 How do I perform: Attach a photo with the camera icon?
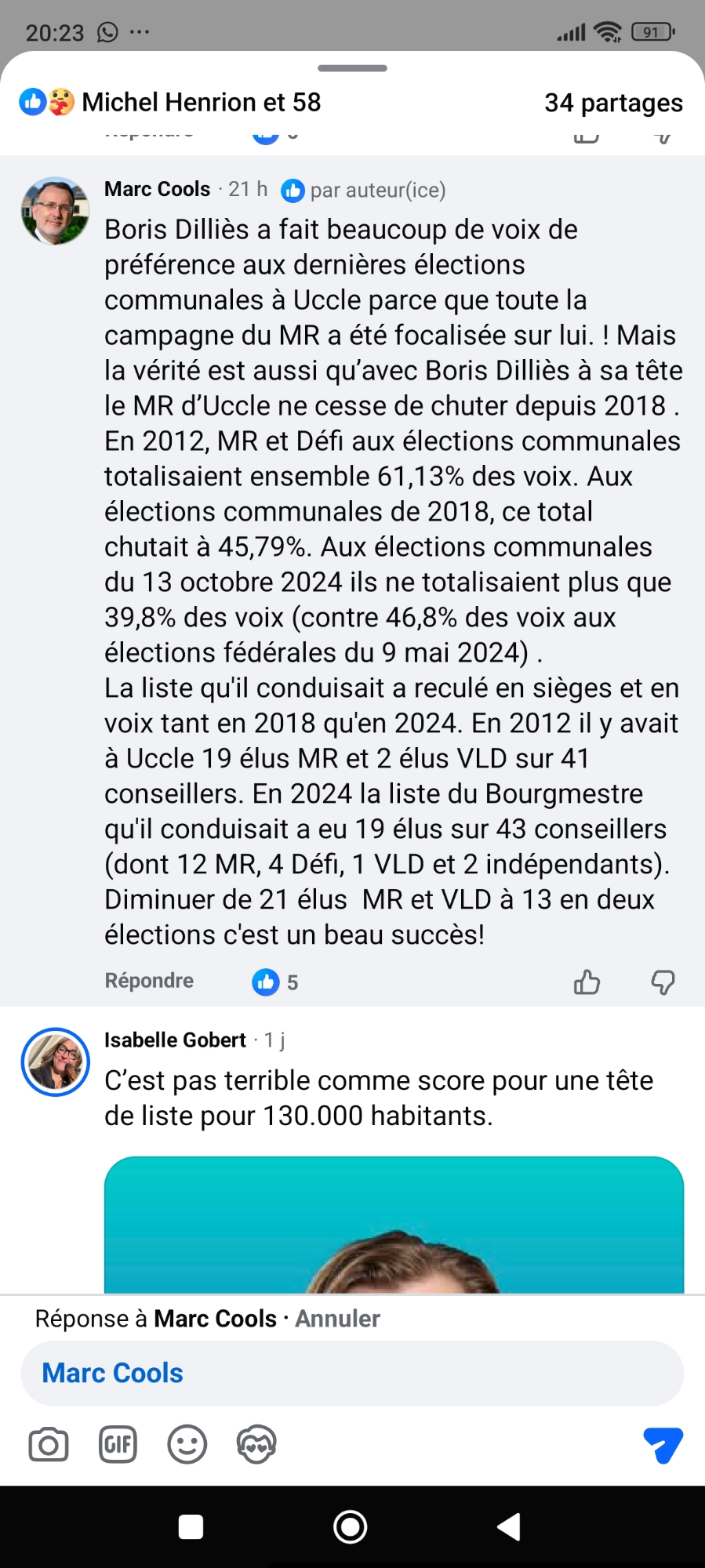point(49,1444)
